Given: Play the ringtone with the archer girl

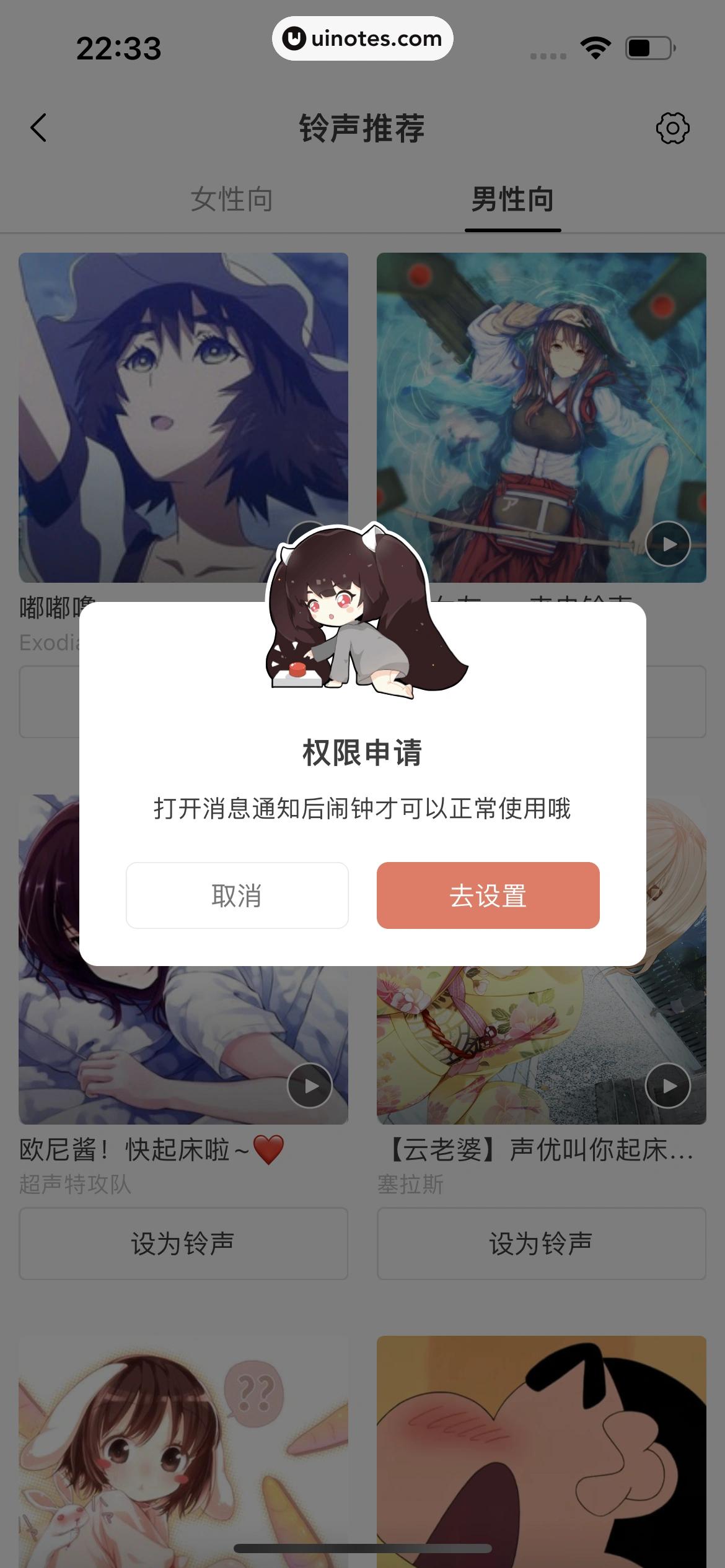Looking at the screenshot, I should [x=667, y=544].
